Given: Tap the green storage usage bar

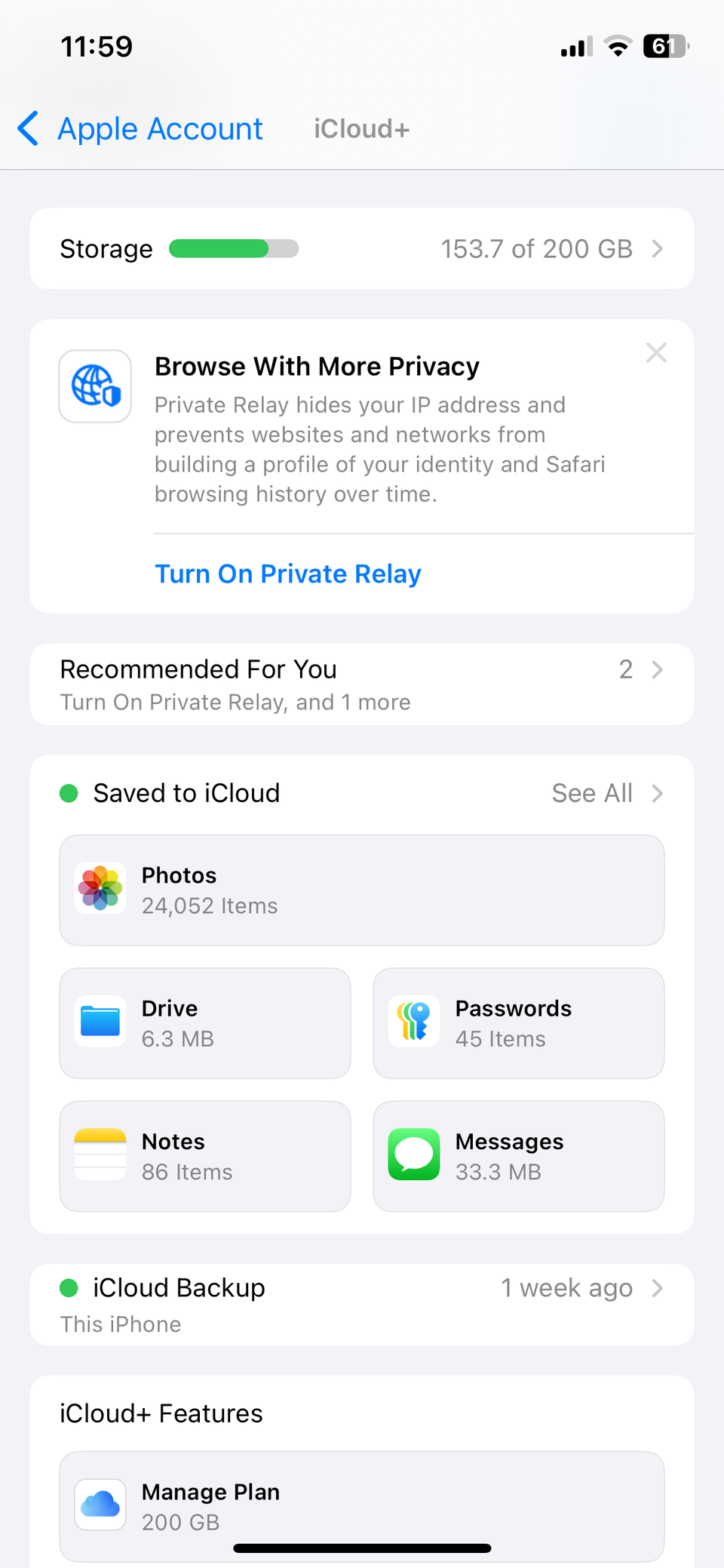Looking at the screenshot, I should (x=232, y=248).
